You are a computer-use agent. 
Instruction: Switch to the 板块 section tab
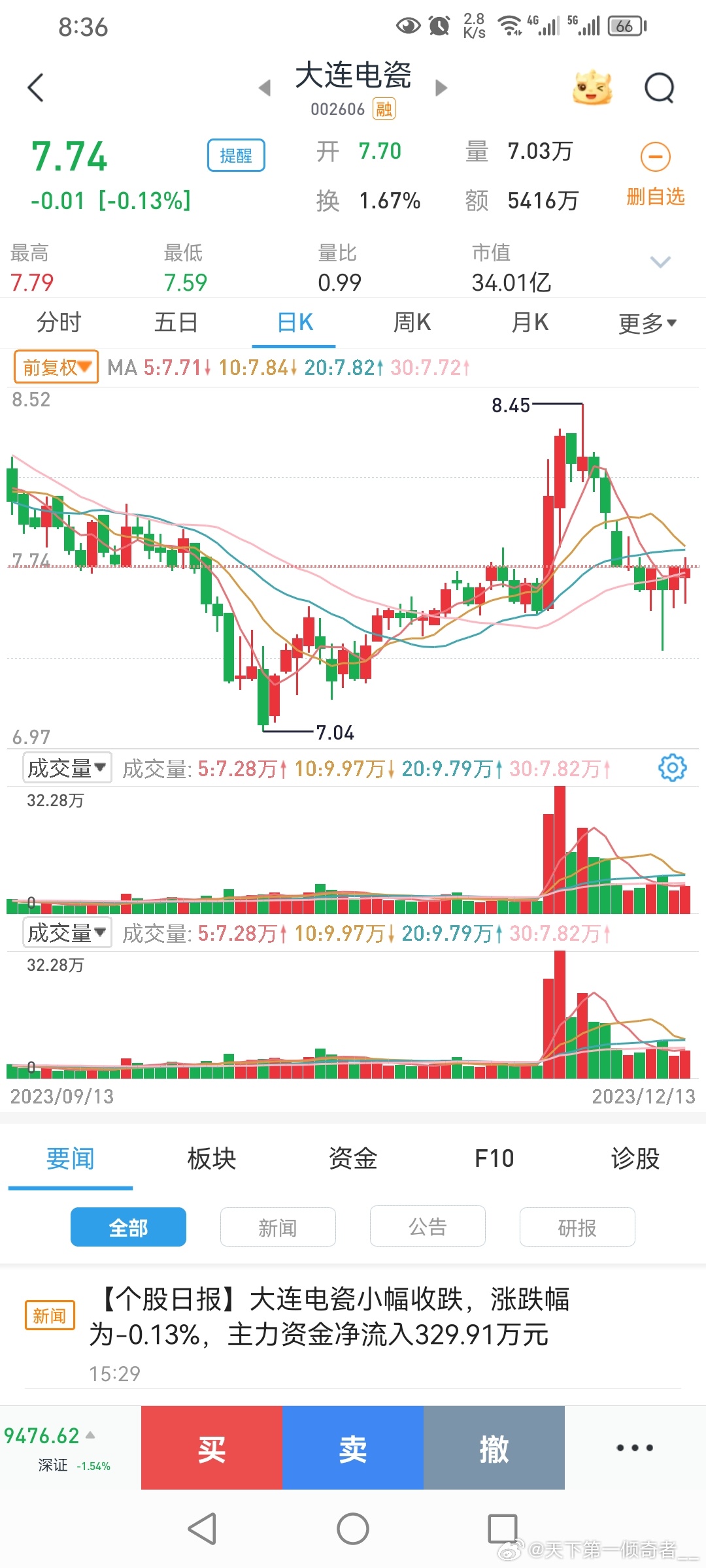click(x=211, y=1158)
